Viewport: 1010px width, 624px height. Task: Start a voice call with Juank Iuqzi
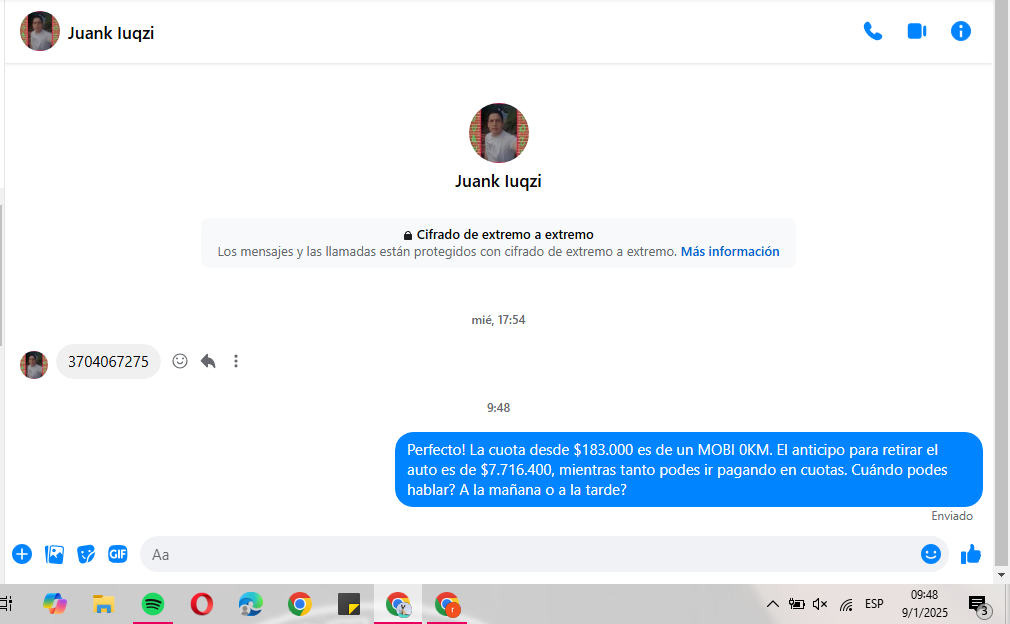click(872, 31)
